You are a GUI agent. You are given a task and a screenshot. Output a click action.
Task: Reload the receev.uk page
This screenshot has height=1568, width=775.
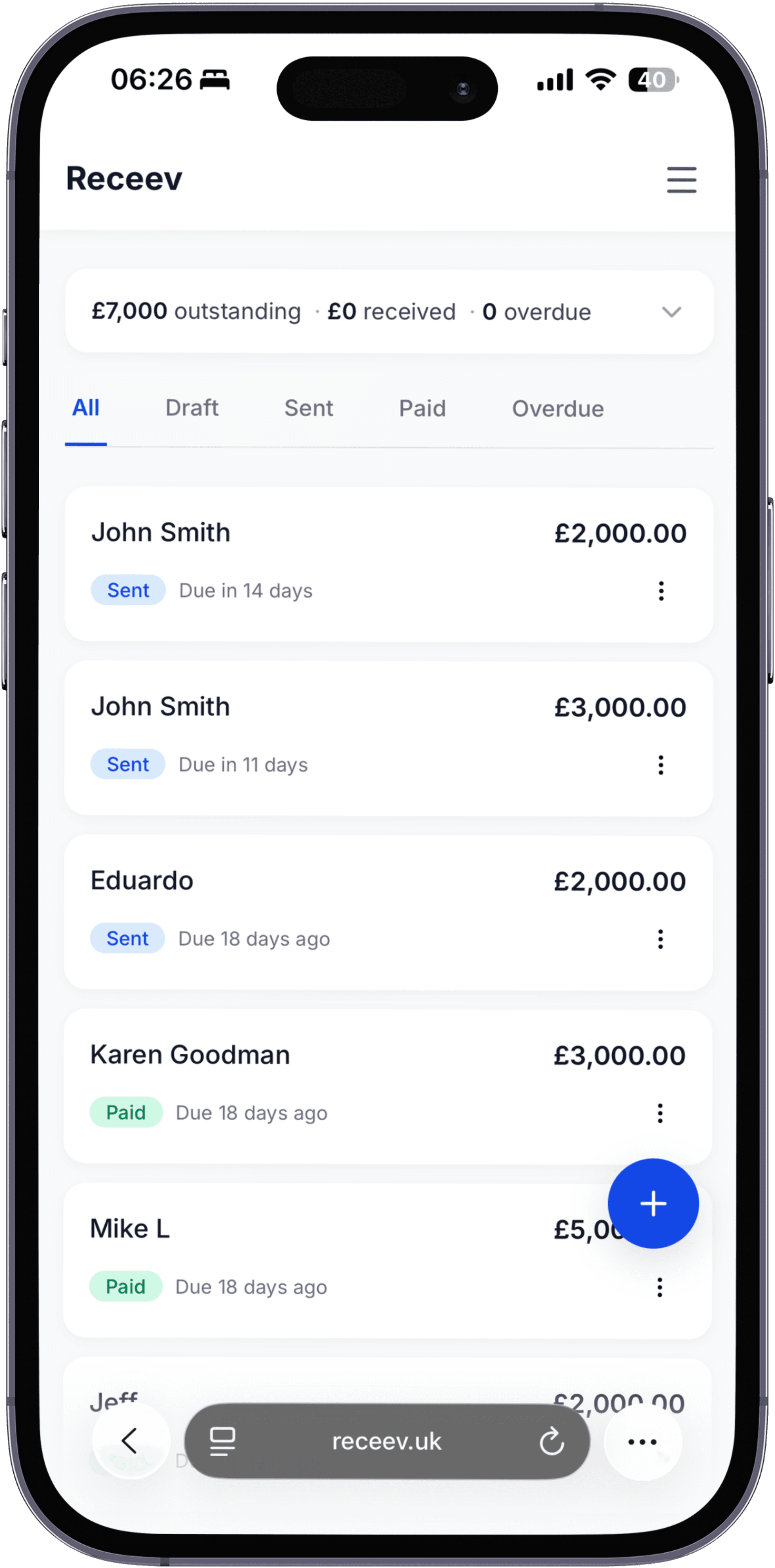click(551, 1441)
